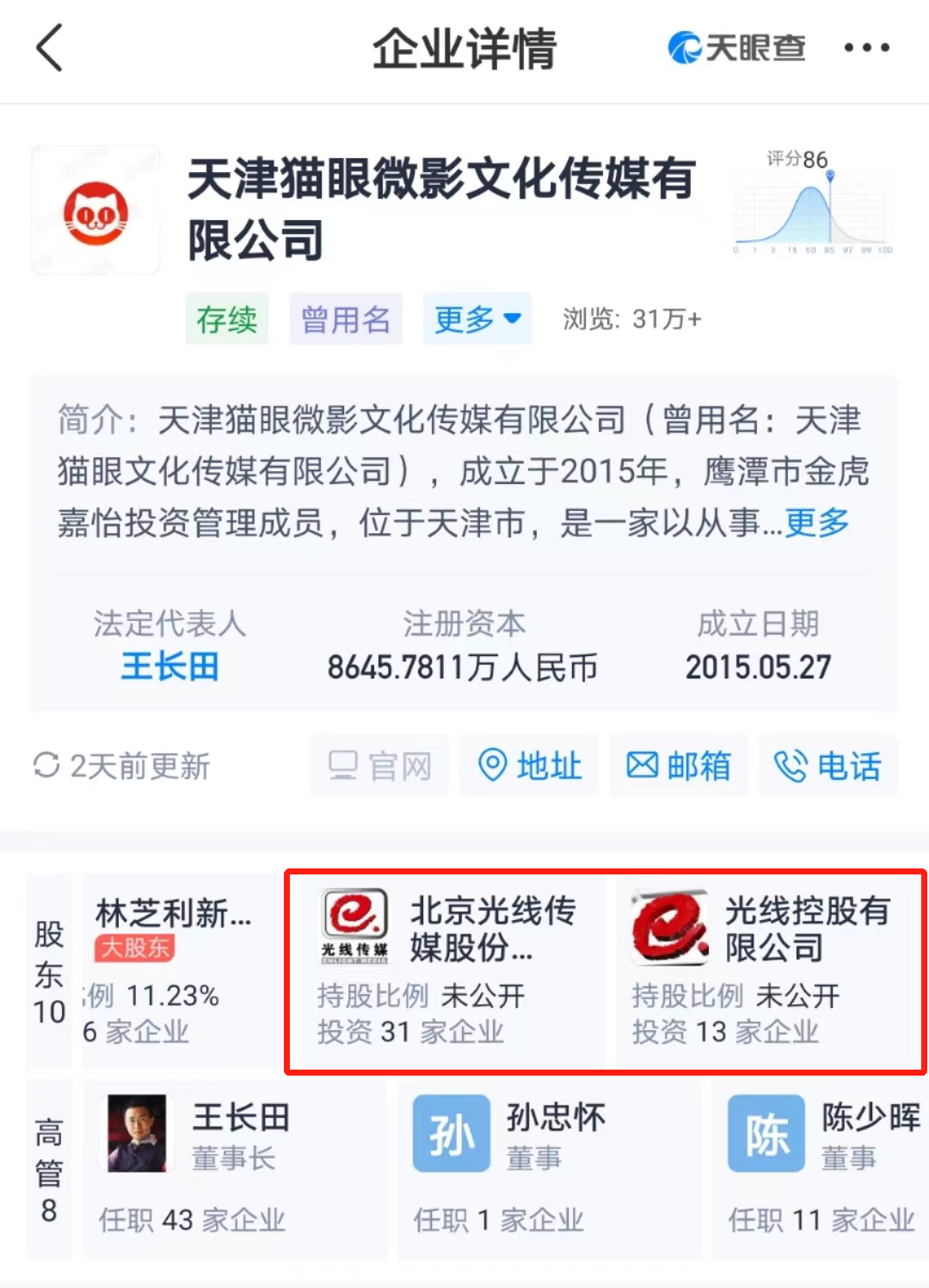Show the company phone via 电话
Image resolution: width=929 pixels, height=1288 pixels.
[x=828, y=765]
